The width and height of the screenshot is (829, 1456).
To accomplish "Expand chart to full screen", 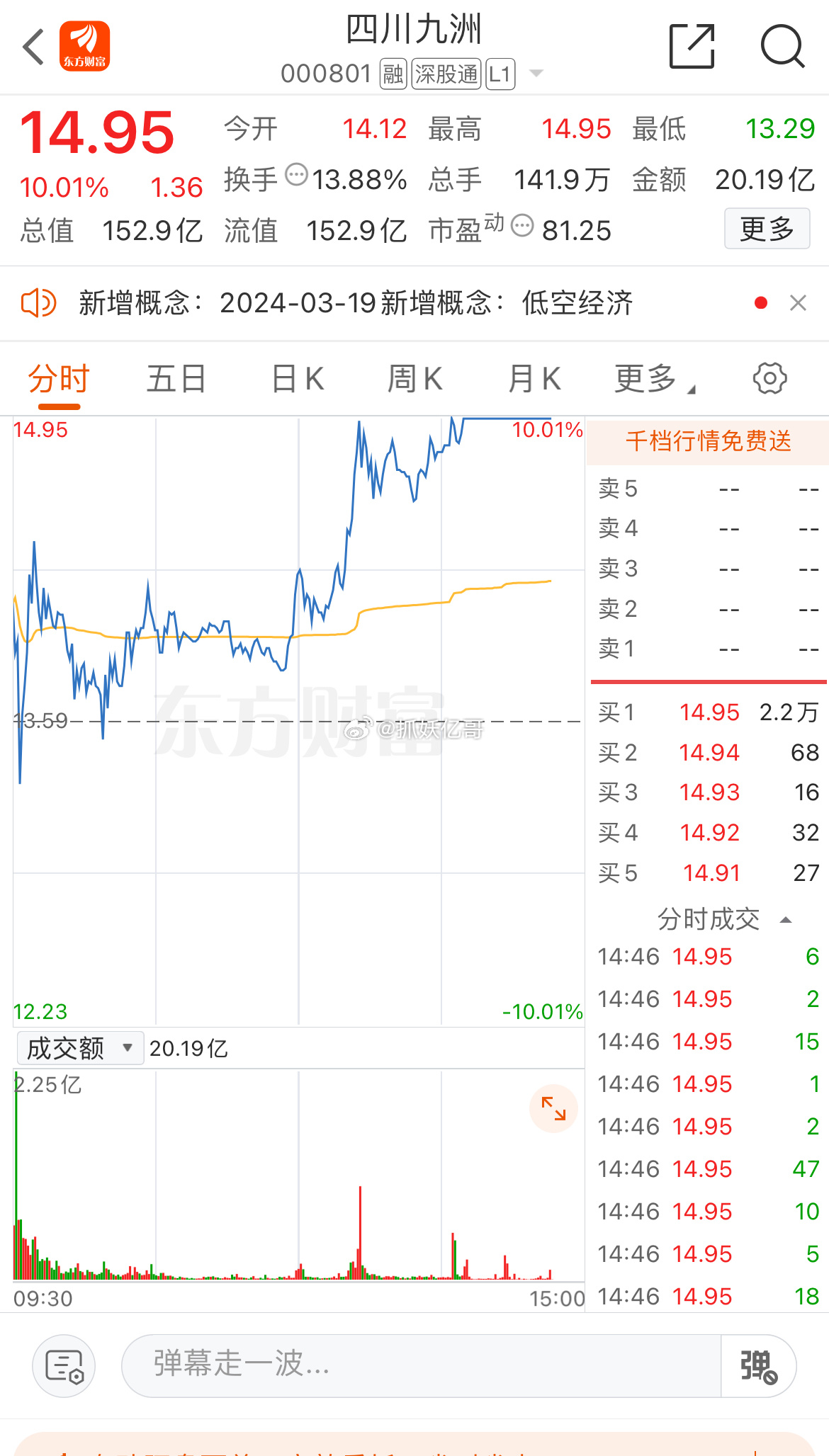I will (553, 1108).
